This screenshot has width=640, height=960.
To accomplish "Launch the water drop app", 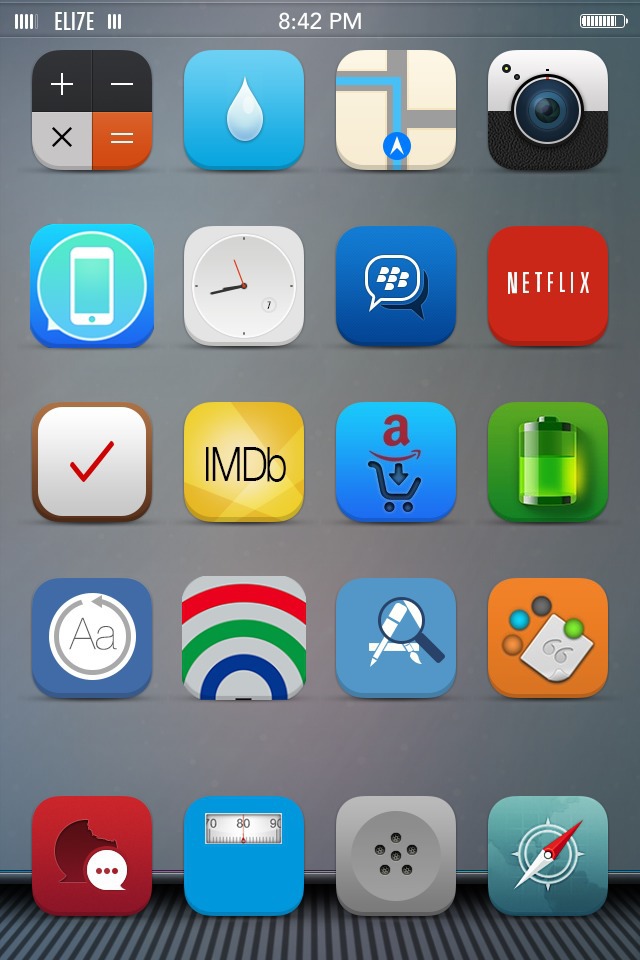I will (x=244, y=110).
